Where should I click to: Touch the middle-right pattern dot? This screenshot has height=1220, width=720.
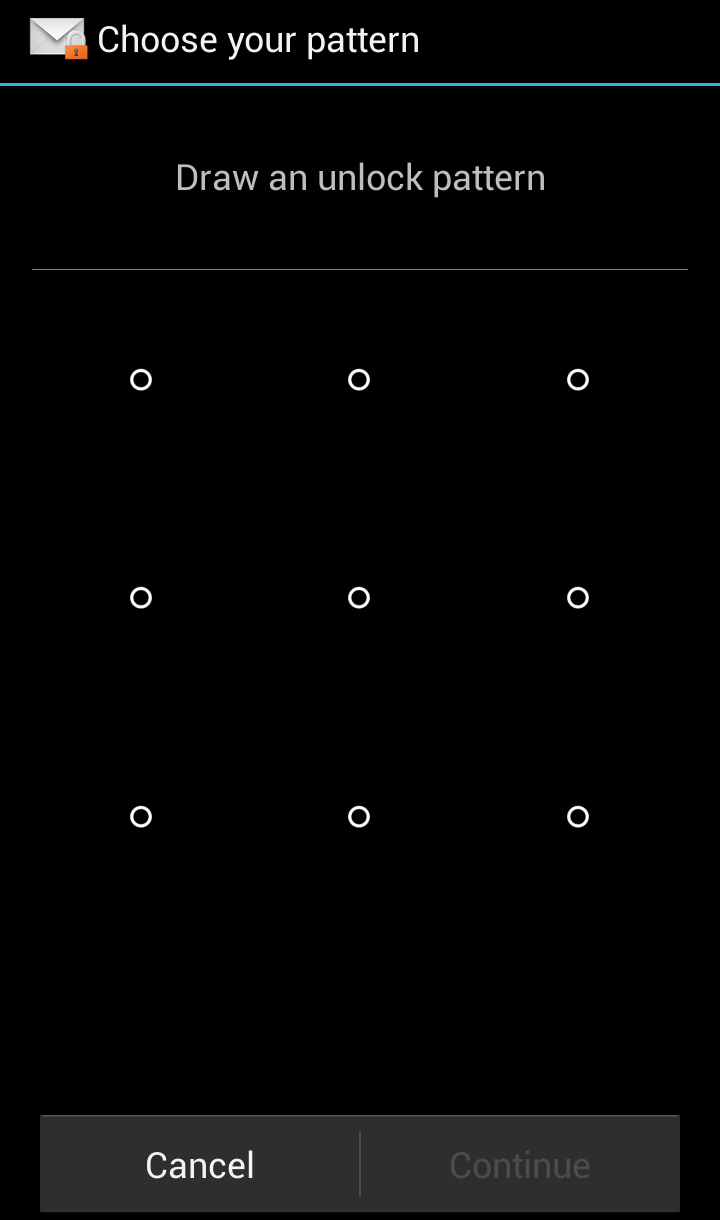point(578,598)
